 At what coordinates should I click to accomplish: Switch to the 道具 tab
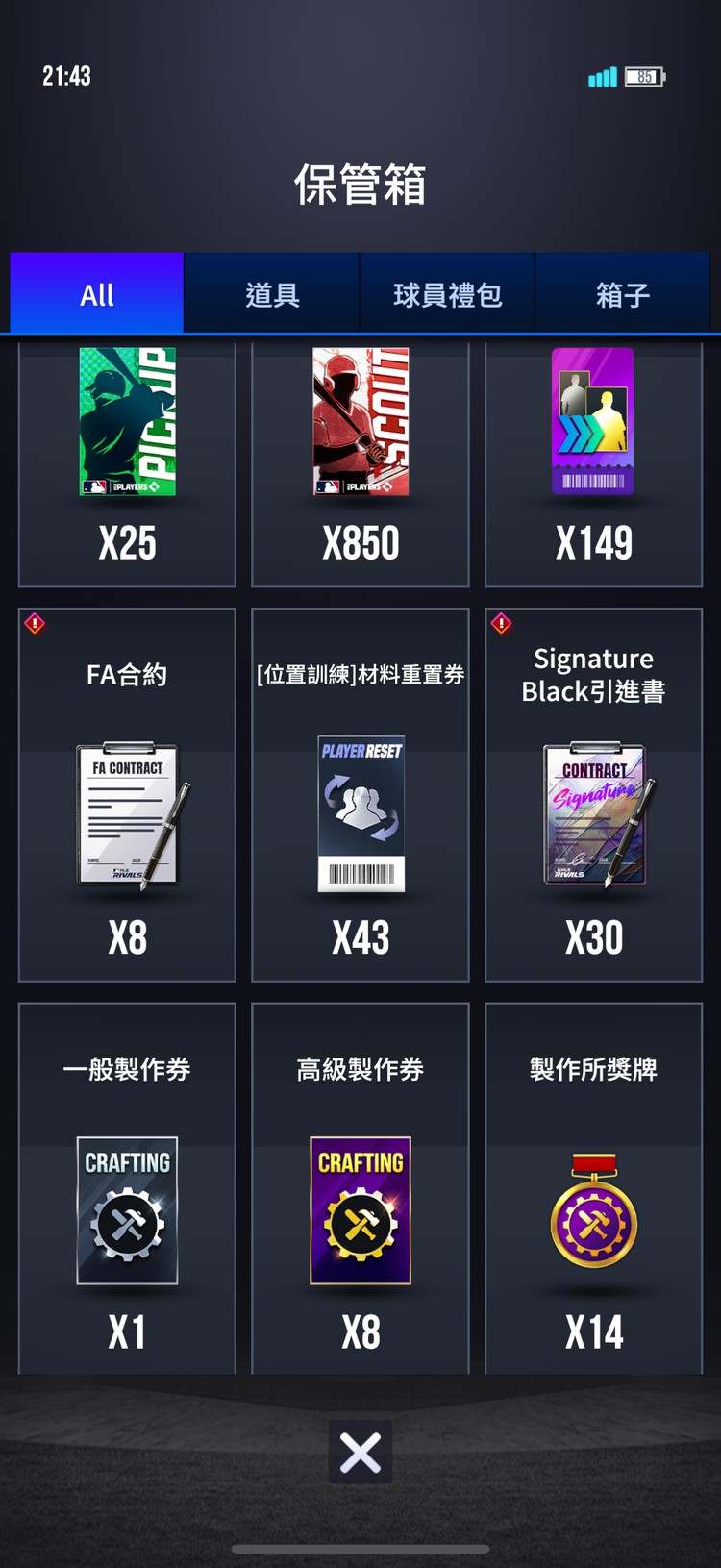(272, 293)
